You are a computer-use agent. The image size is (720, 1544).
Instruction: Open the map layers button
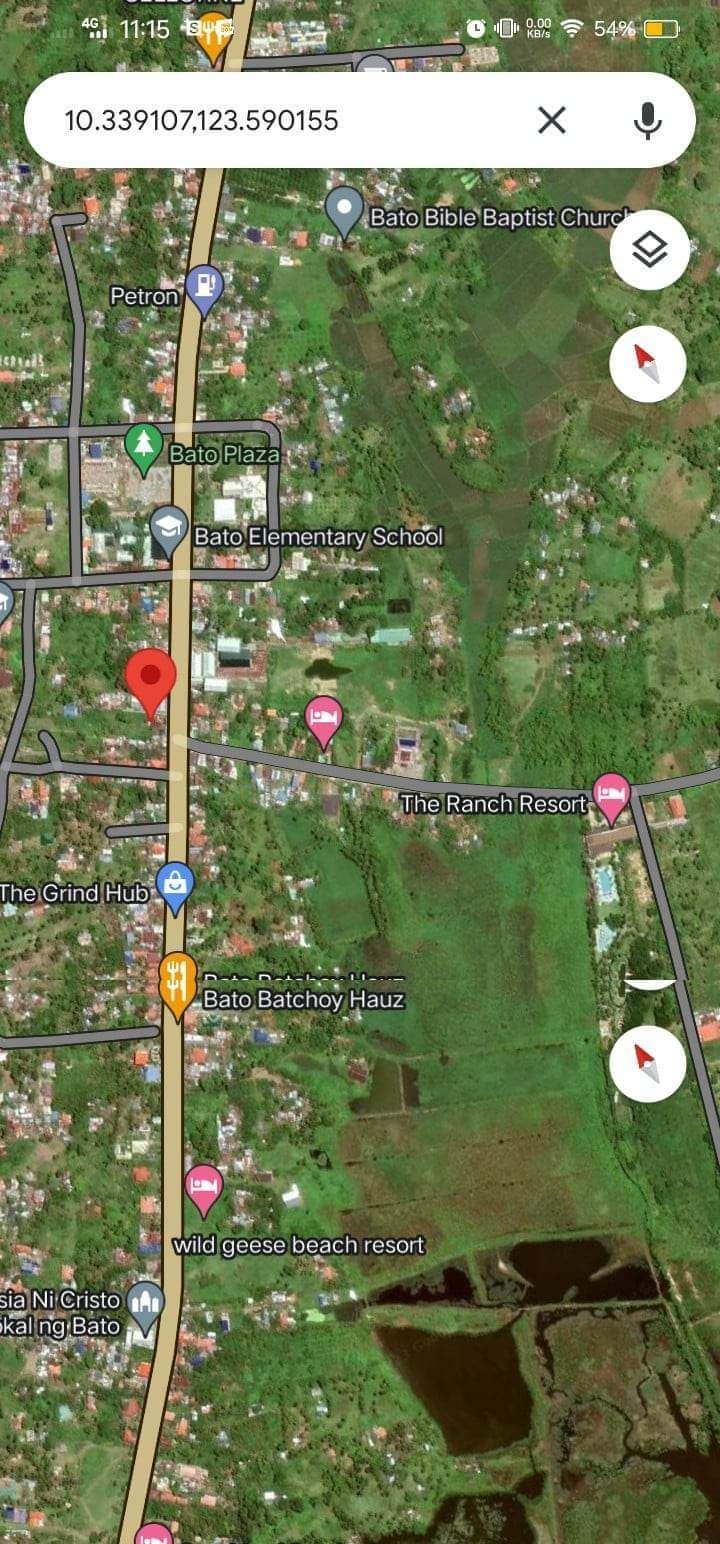[x=649, y=250]
